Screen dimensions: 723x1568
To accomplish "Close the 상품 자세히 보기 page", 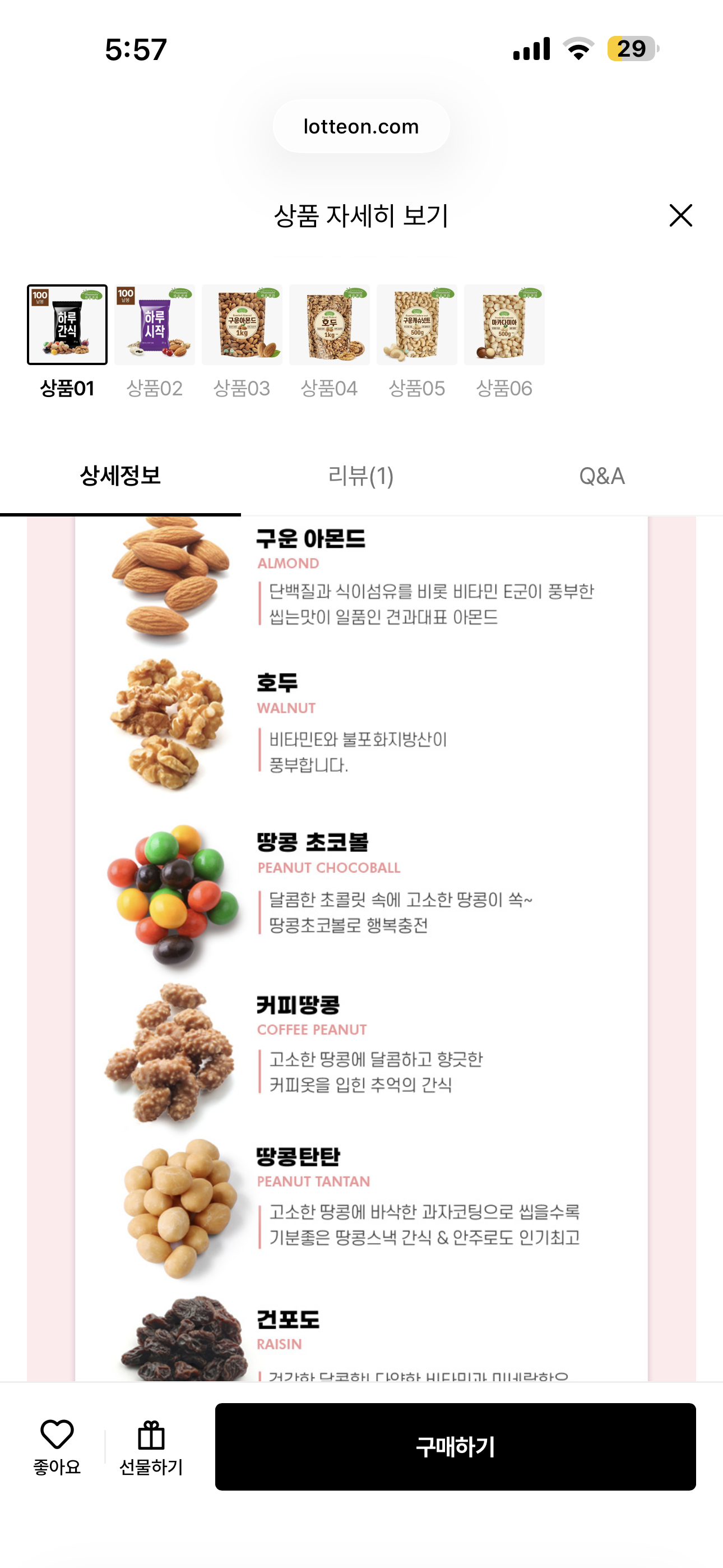I will coord(680,215).
